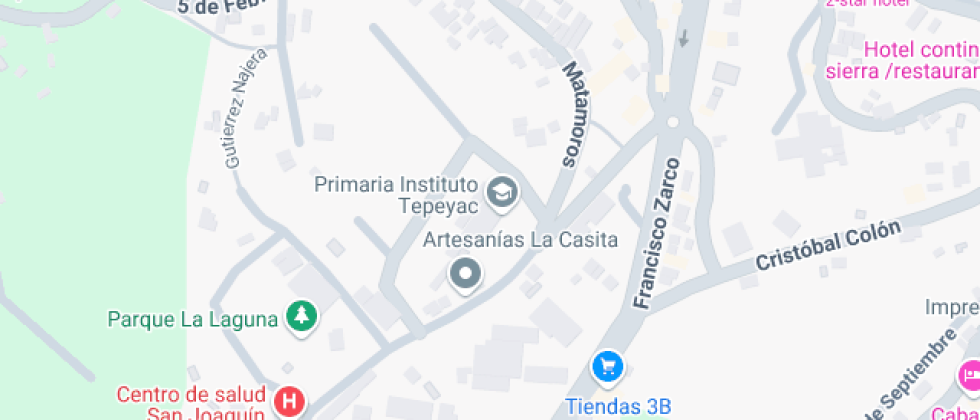The image size is (980, 420).
Task: Select the Artesanías La Casita pin
Action: [465, 272]
